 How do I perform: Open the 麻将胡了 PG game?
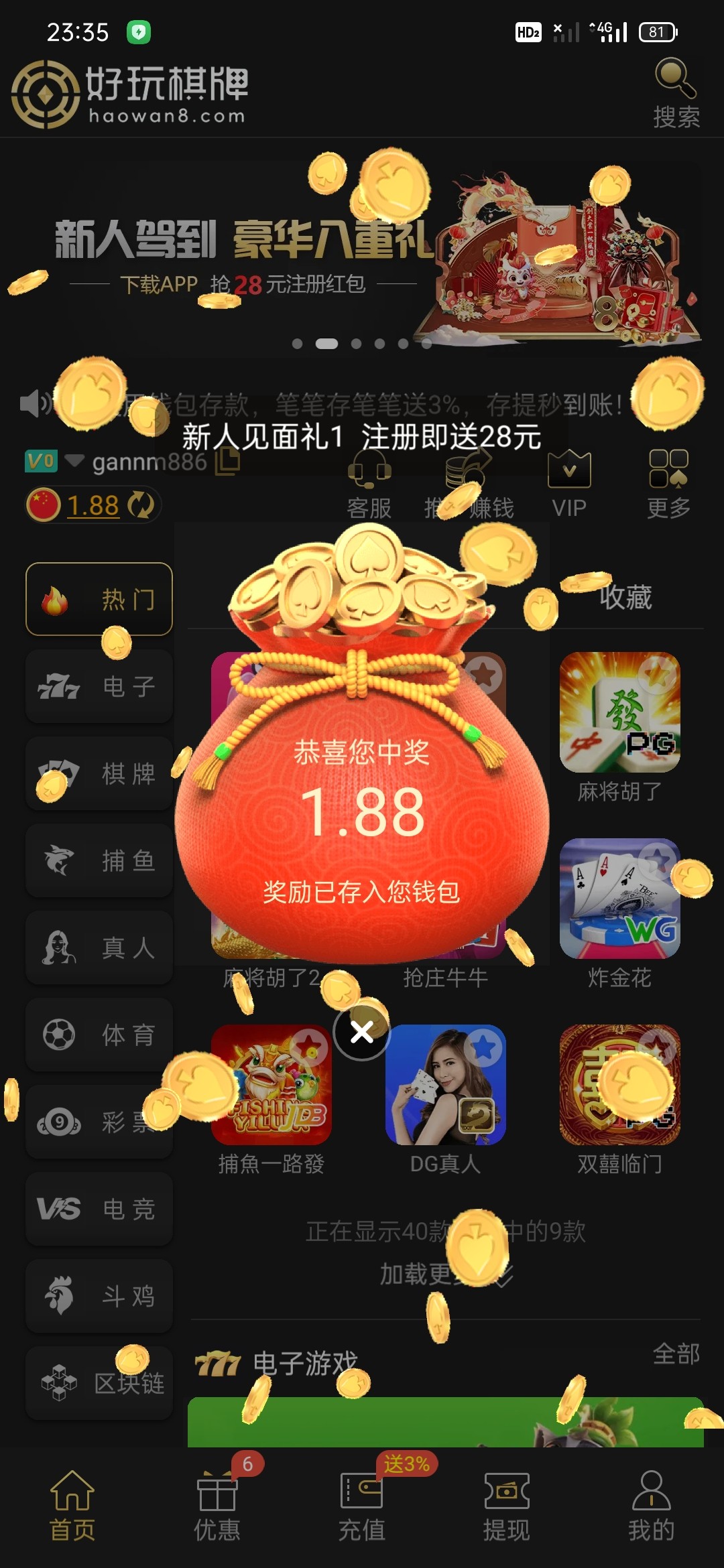pos(619,712)
